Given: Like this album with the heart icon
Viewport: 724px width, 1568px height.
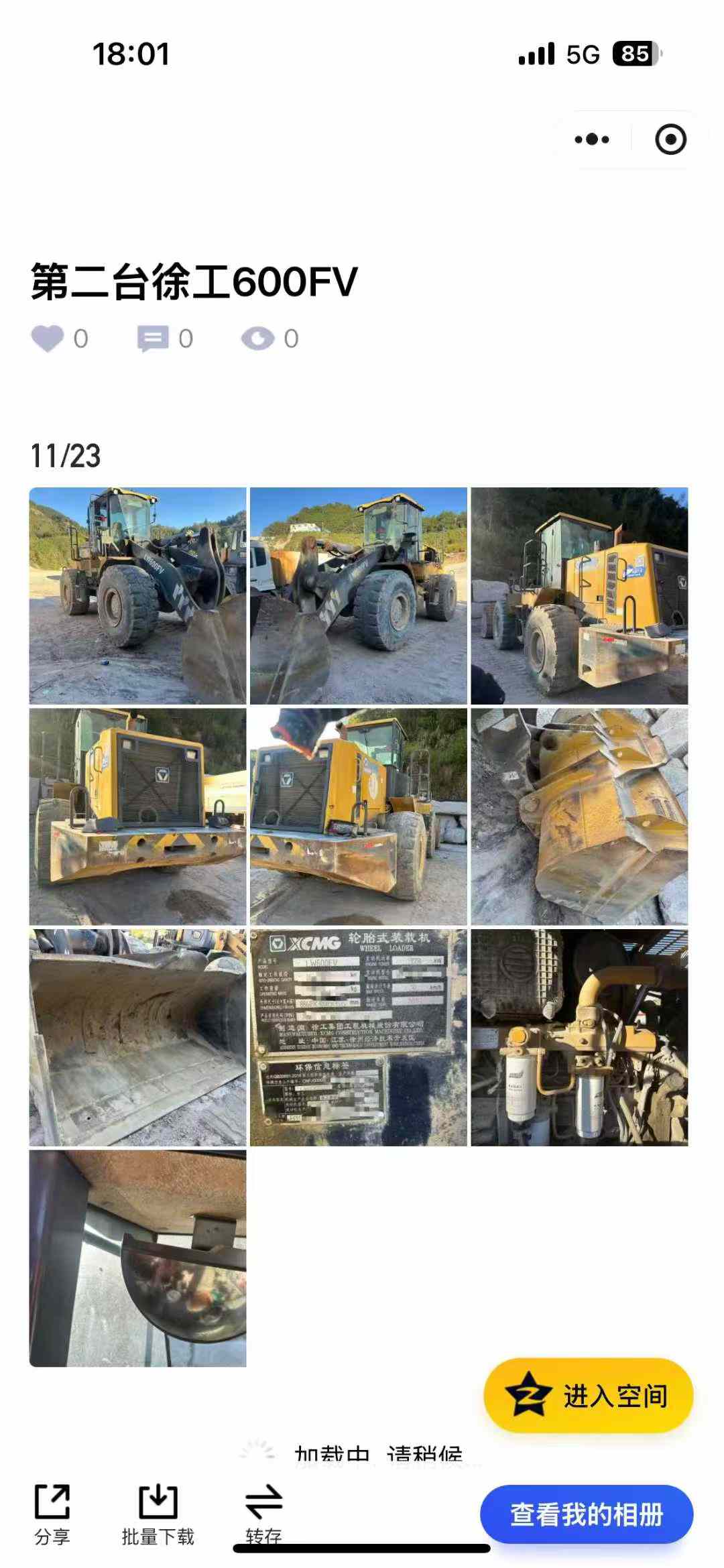Looking at the screenshot, I should 48,339.
